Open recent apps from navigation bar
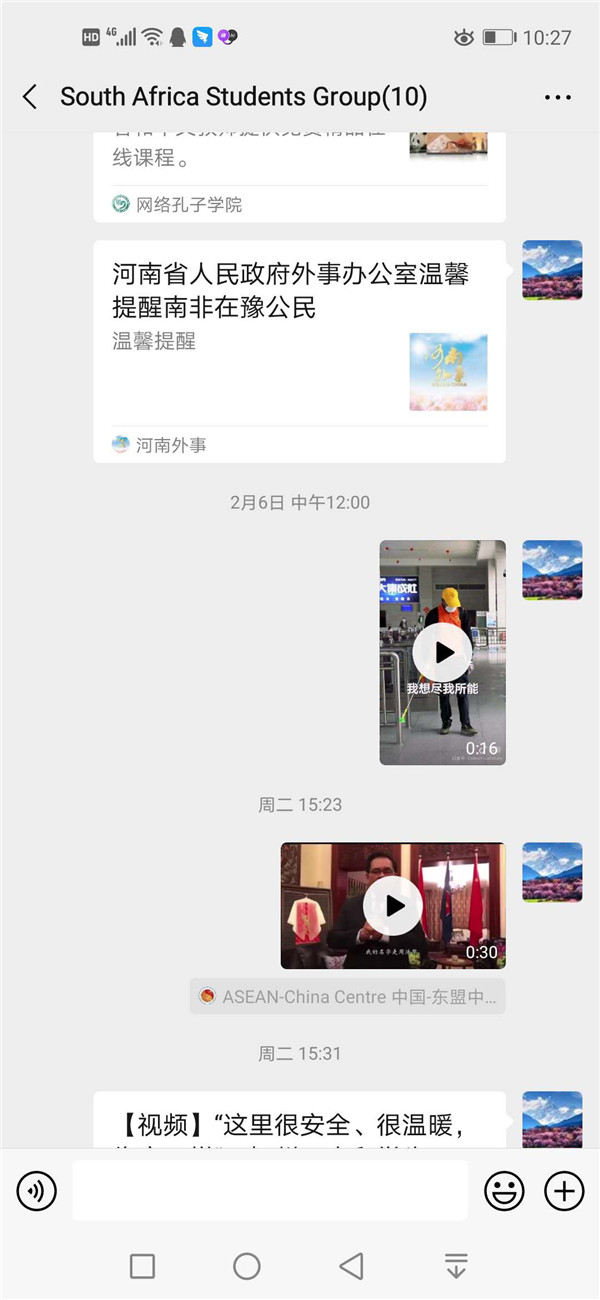Screen dimensions: 600x1300 point(143,1266)
